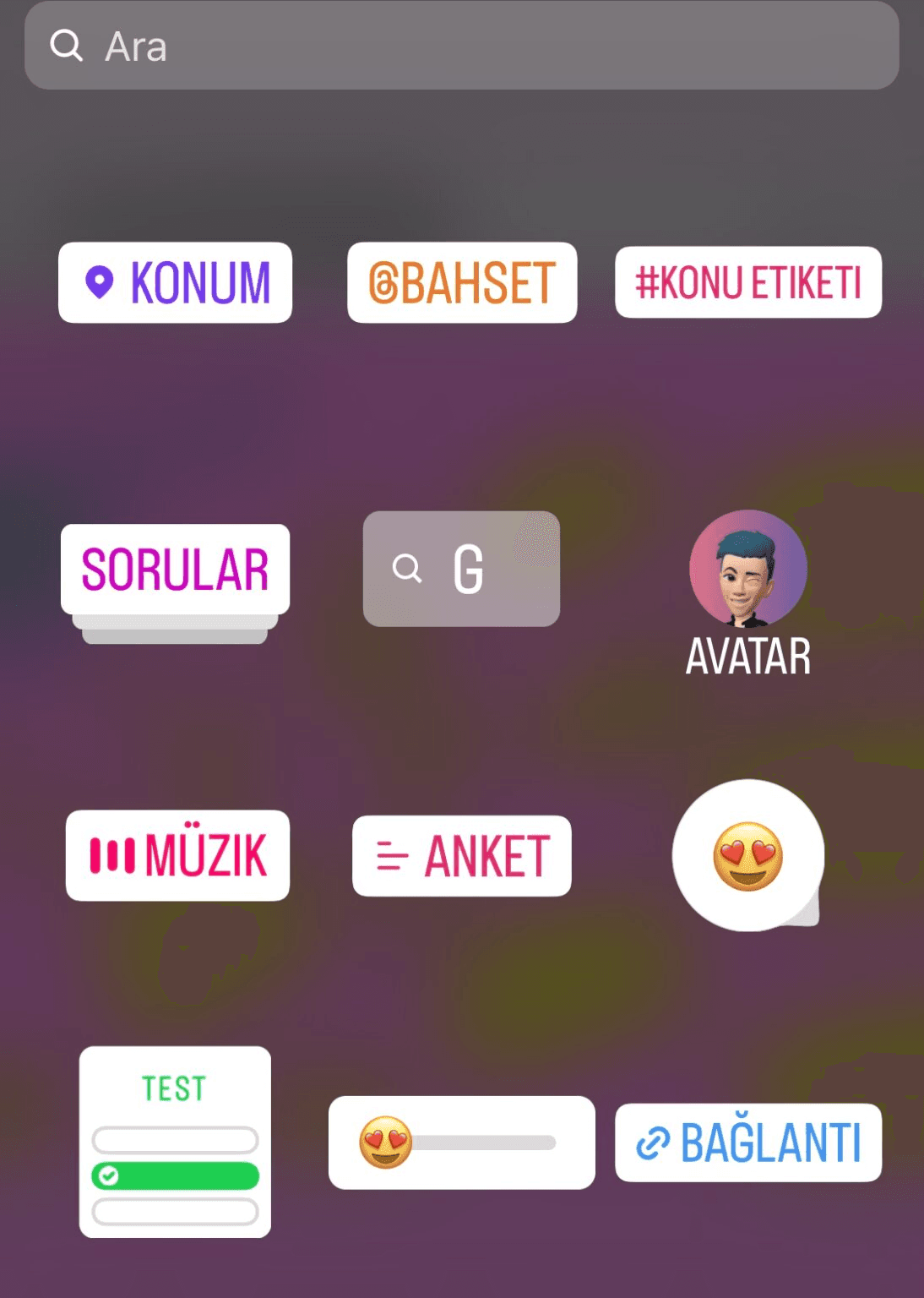
Task: Select the emoji slider sticker
Action: 462,1143
